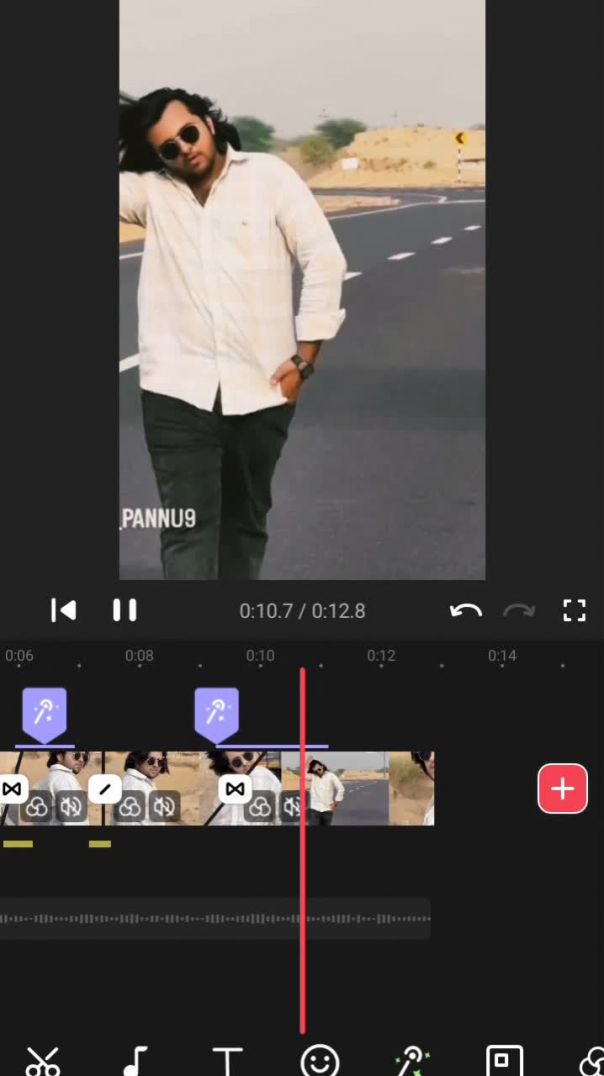
Task: Add a new clip with the plus button
Action: point(562,788)
